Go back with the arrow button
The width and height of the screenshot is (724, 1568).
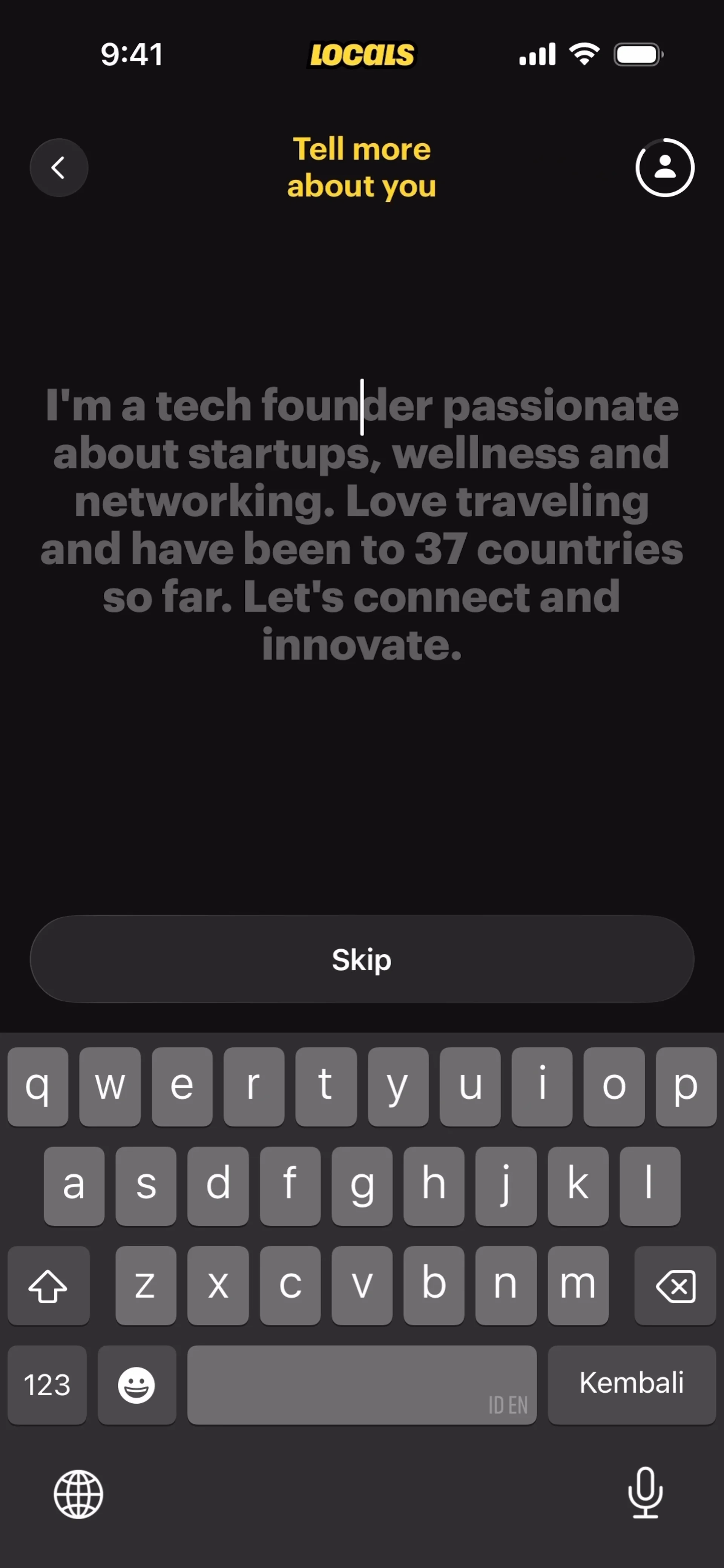pos(58,167)
